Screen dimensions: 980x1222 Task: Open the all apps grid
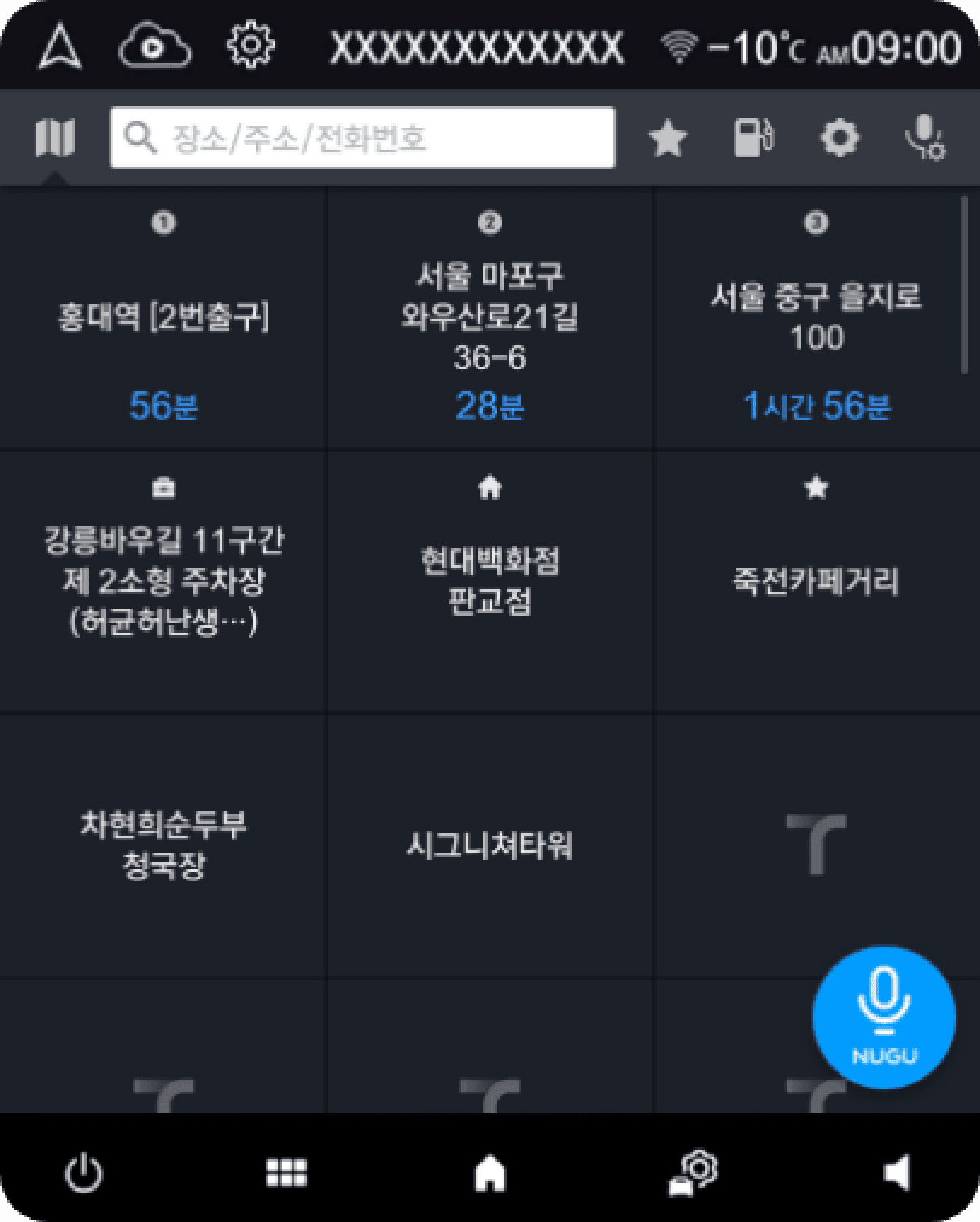coord(286,1173)
